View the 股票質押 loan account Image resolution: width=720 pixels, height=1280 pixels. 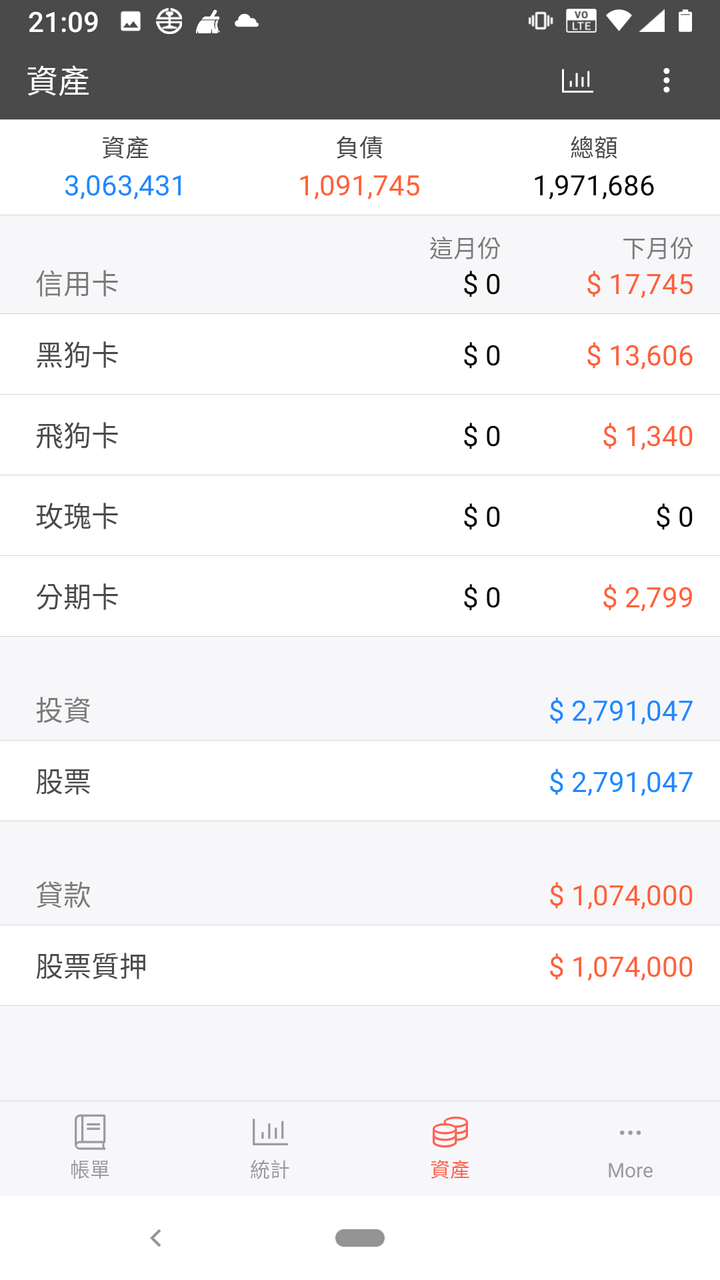(x=360, y=966)
